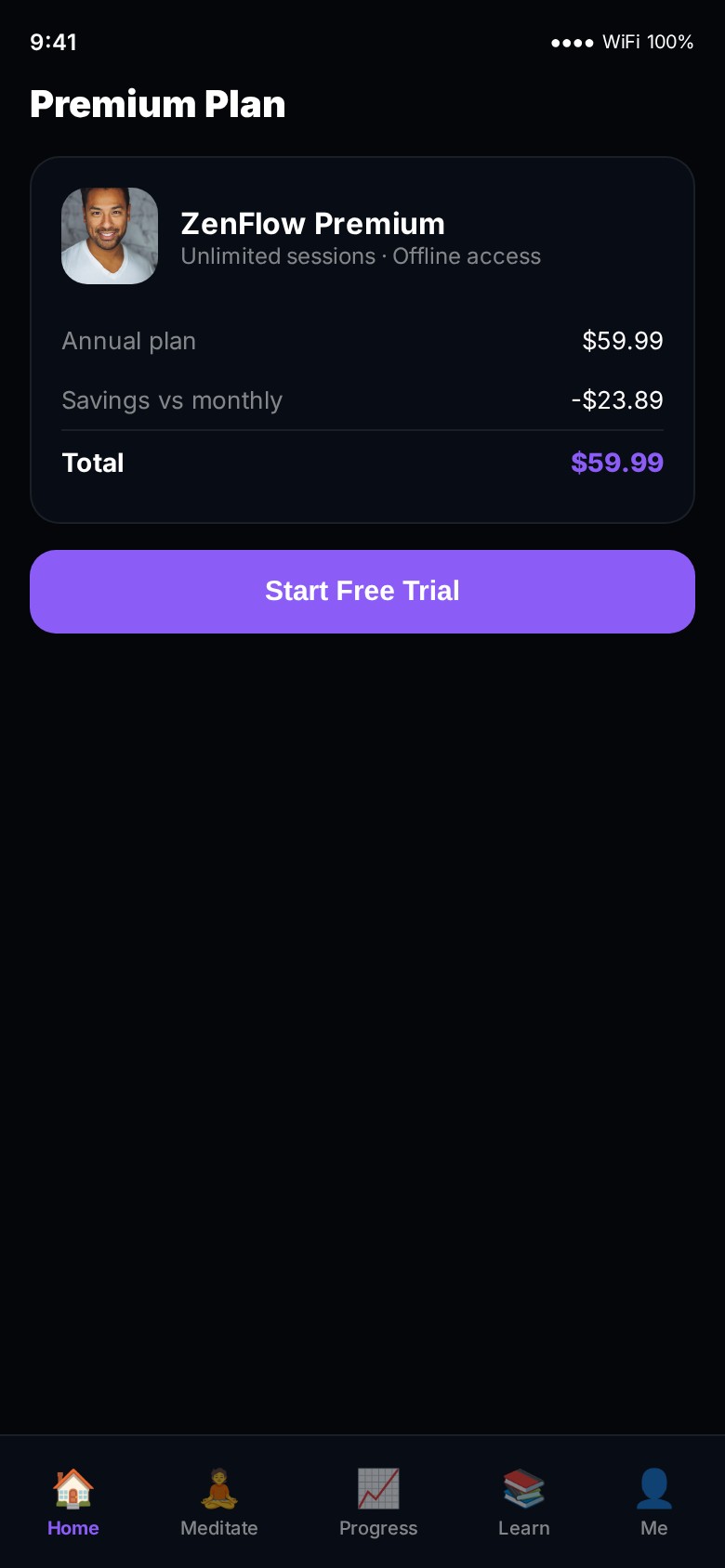Tap the battery percentage indicator
The width and height of the screenshot is (725, 1568).
click(672, 42)
